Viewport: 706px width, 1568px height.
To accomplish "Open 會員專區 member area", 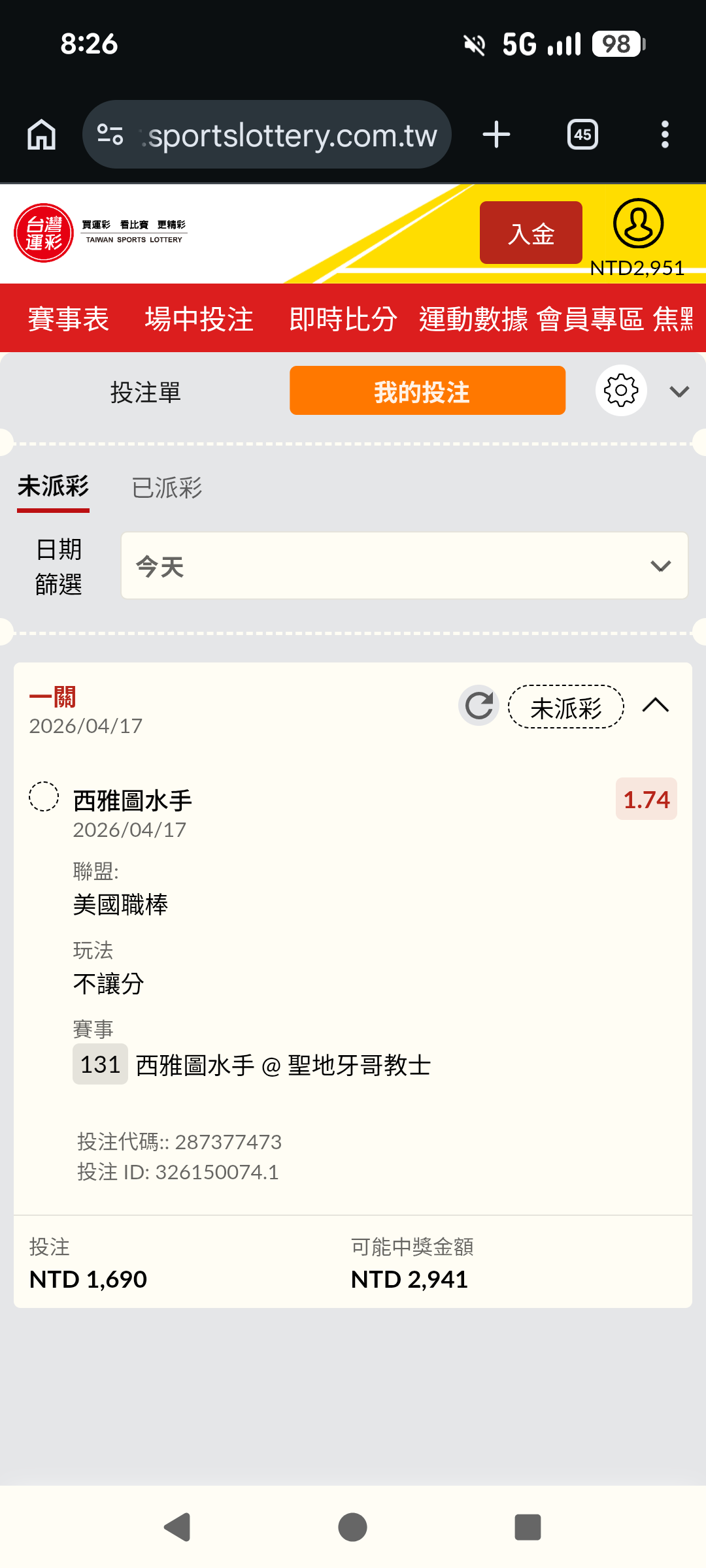I will point(590,319).
